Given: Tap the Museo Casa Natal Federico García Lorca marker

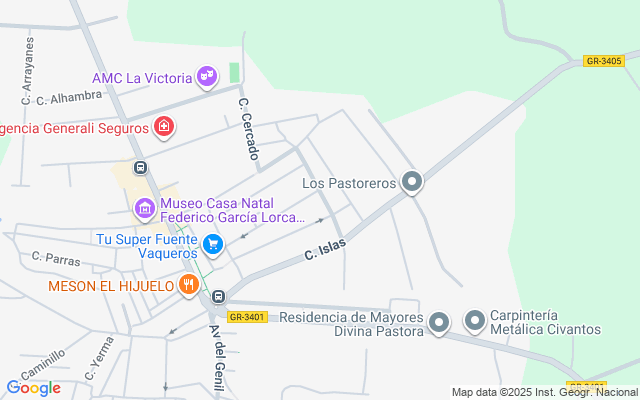Looking at the screenshot, I should point(145,209).
